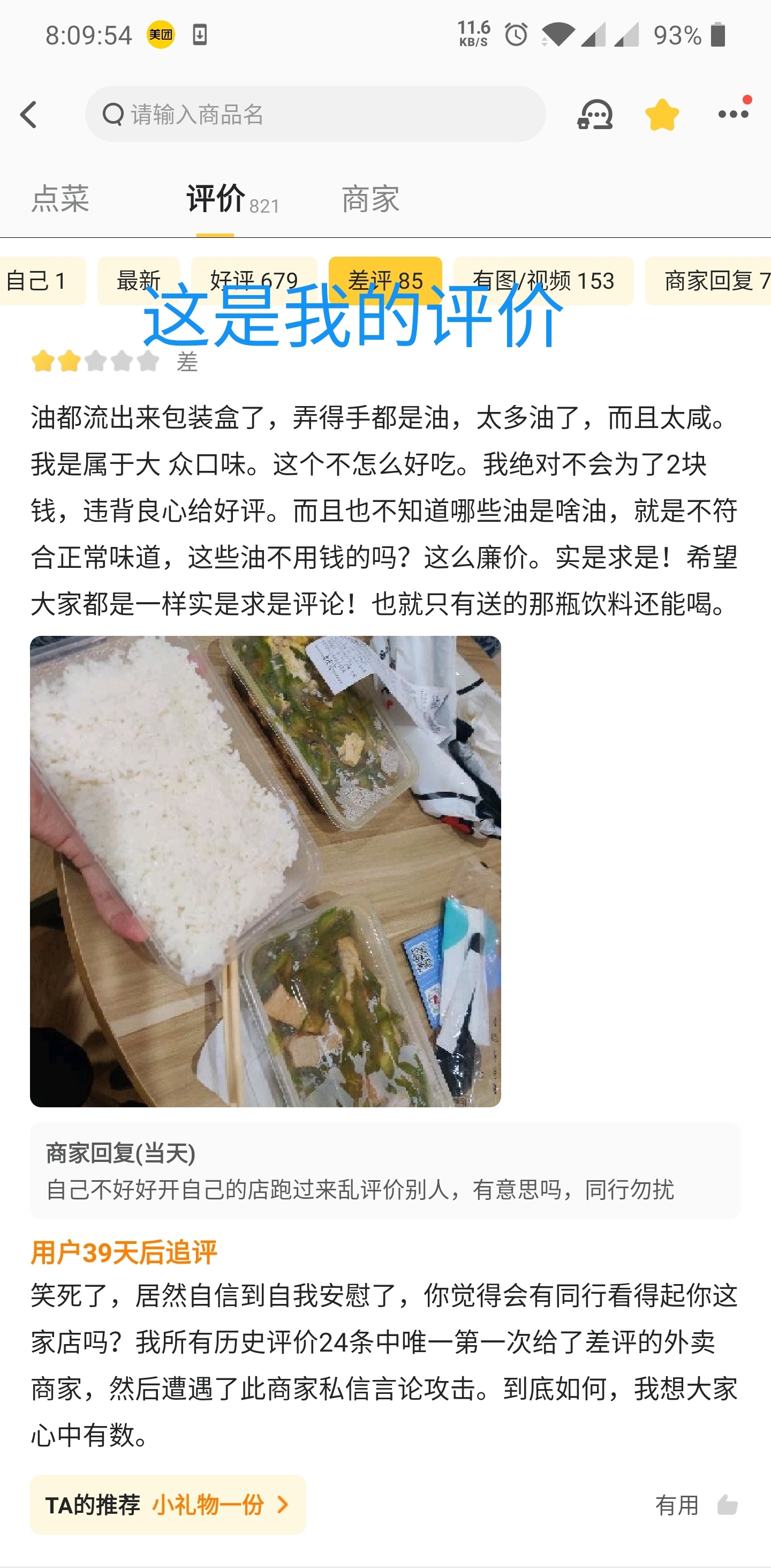Open the three-dot overflow menu
Image resolution: width=771 pixels, height=1568 pixels.
(x=732, y=114)
